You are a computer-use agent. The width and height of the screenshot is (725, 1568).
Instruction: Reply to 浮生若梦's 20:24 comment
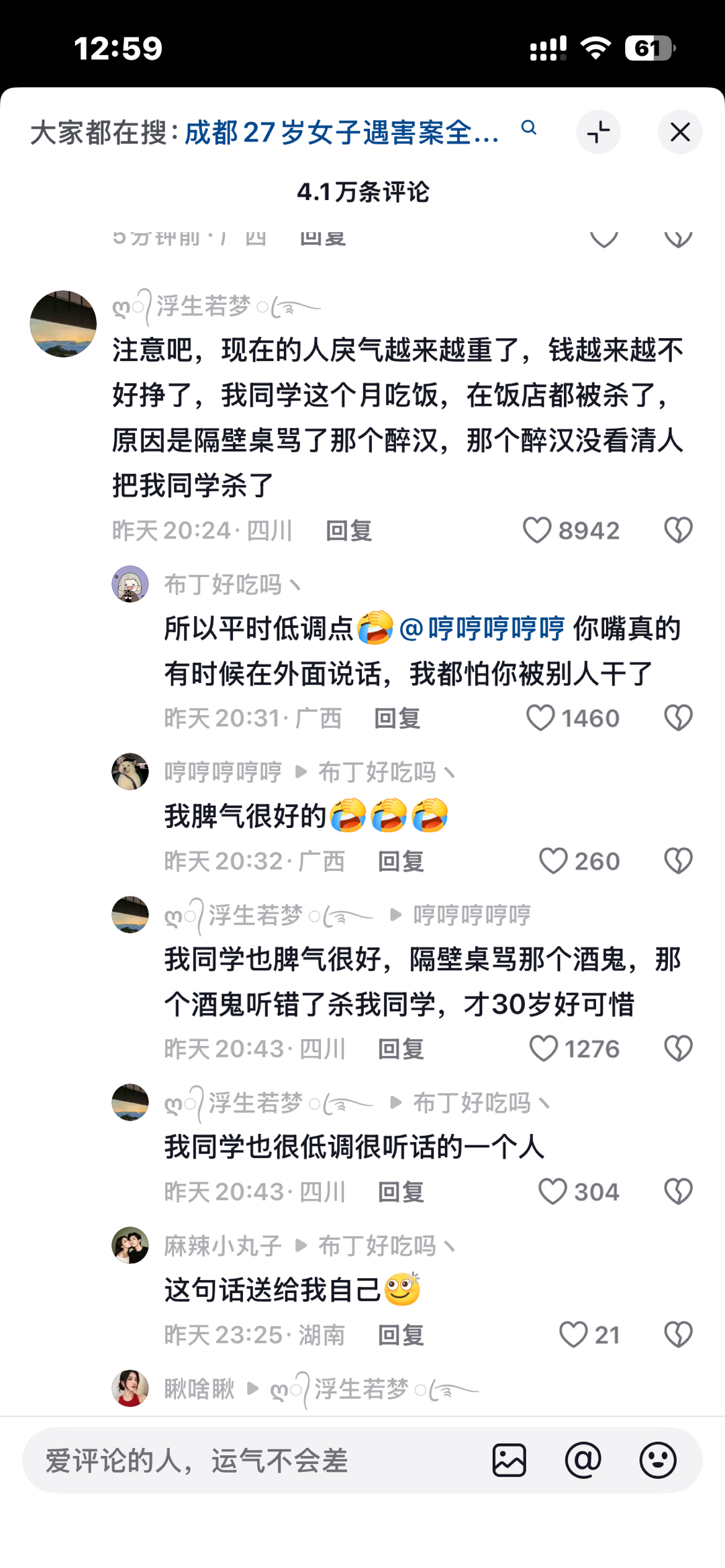348,531
